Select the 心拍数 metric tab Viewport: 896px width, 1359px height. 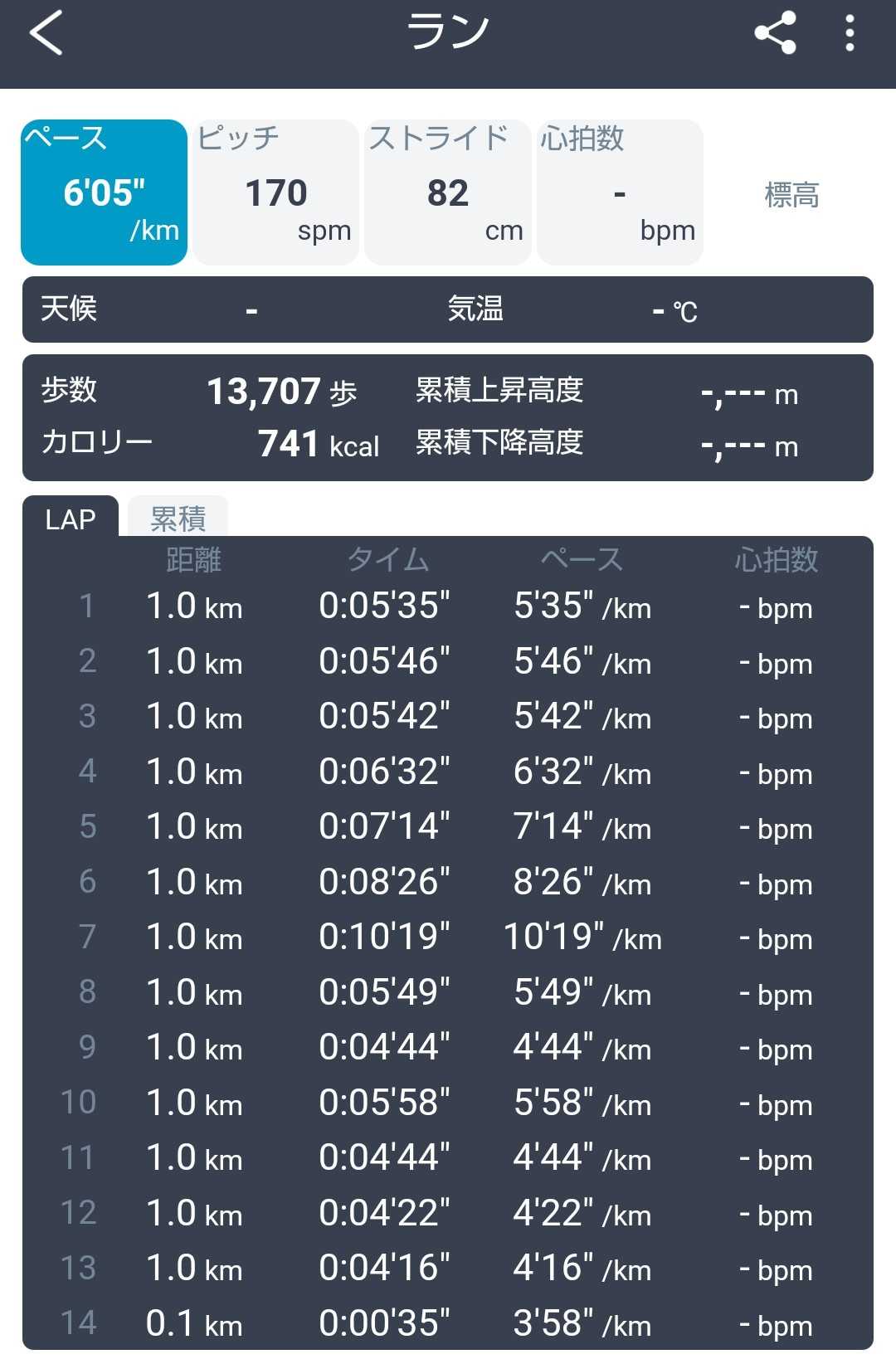coord(620,192)
